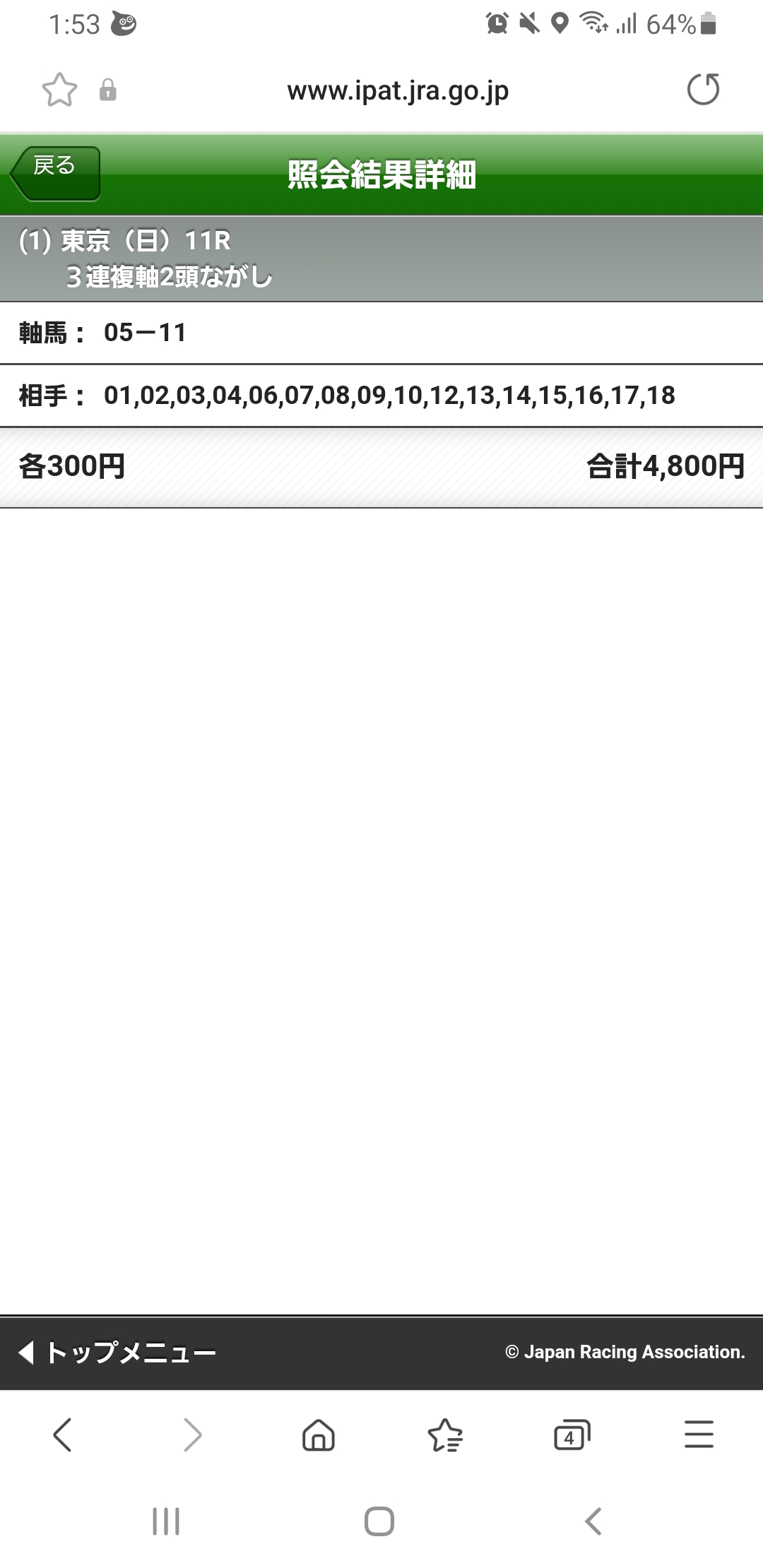The width and height of the screenshot is (763, 1568).
Task: Open the browser home page
Action: coord(318,1435)
